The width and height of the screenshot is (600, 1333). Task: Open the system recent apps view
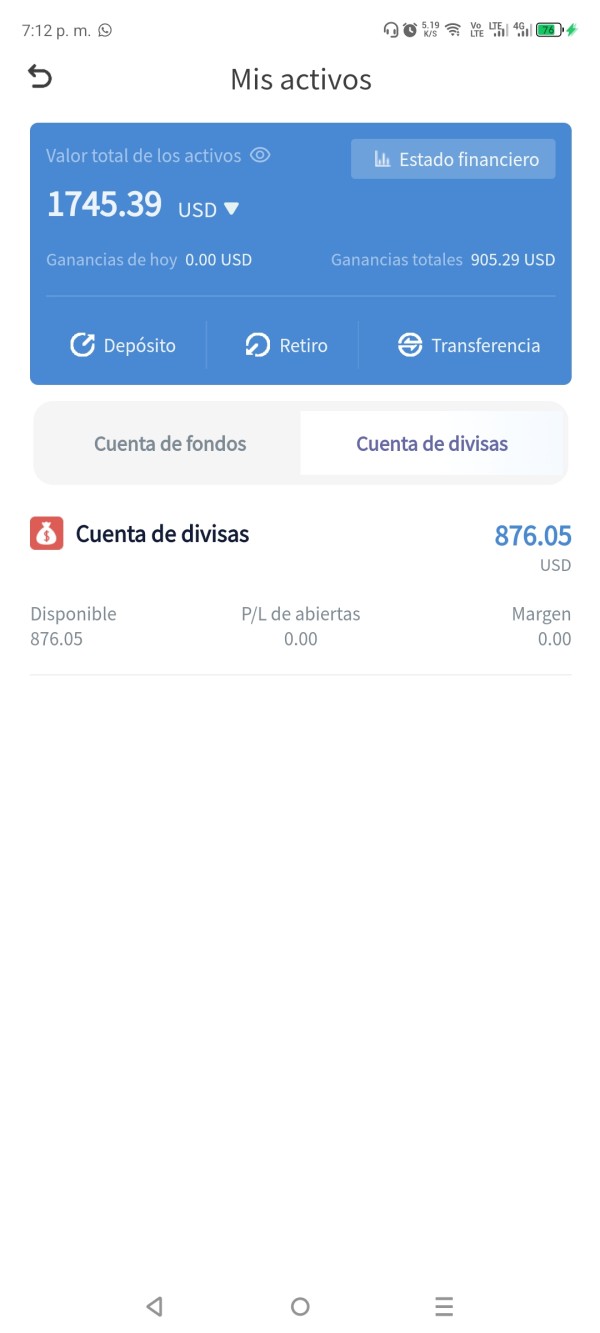(444, 1306)
